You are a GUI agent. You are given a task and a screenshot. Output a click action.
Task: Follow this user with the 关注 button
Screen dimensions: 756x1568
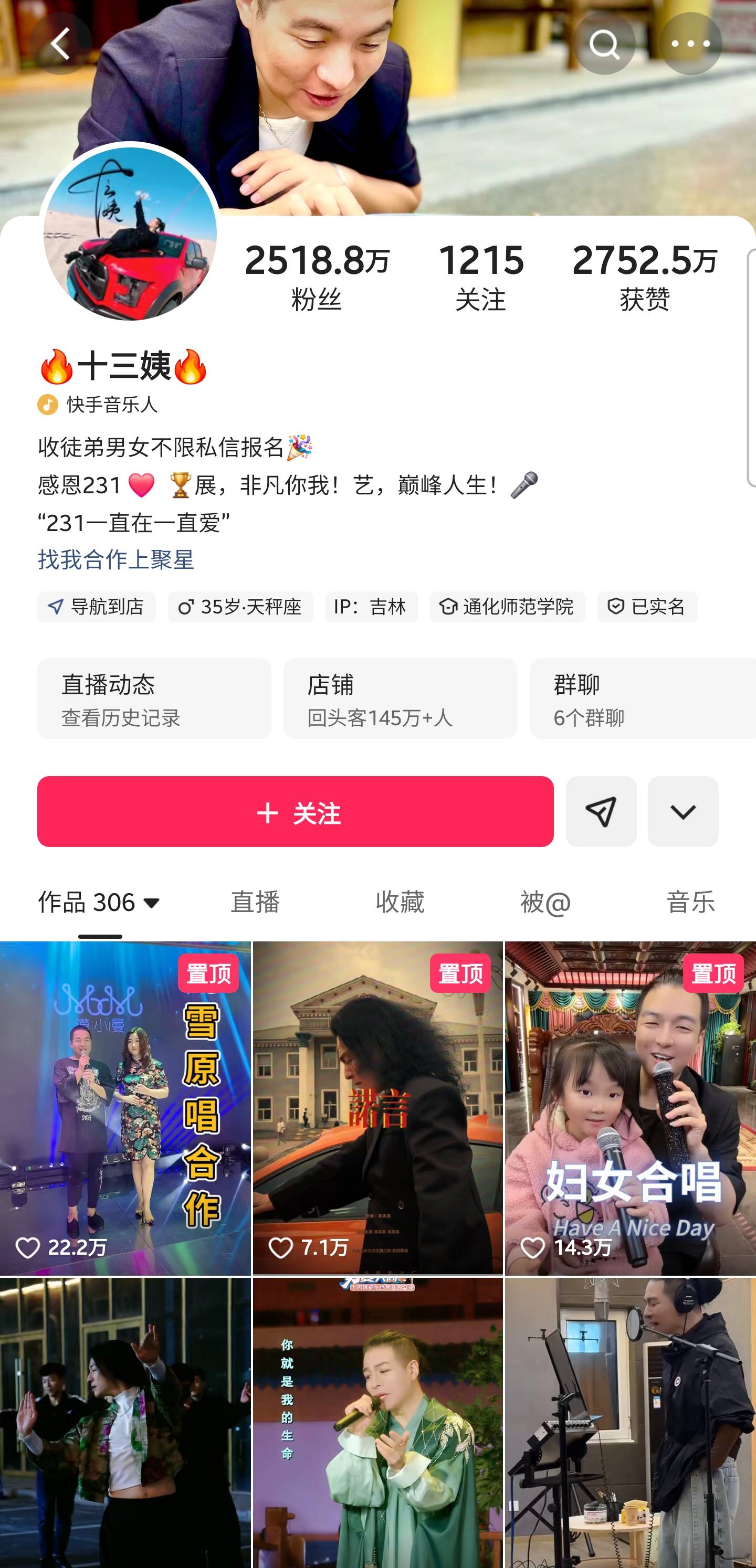pyautogui.click(x=296, y=811)
